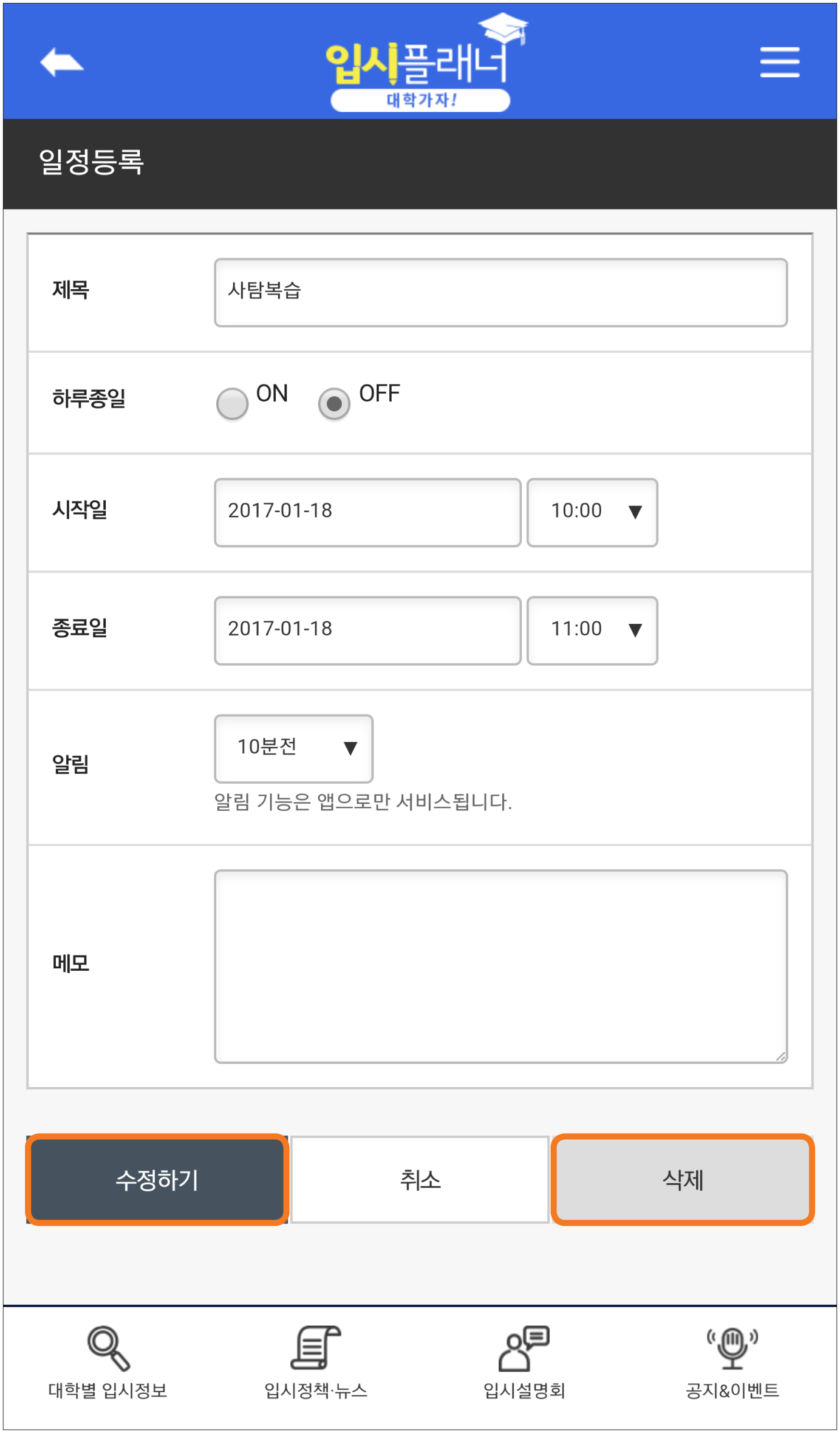The image size is (840, 1433).
Task: Tap the 수정하기 button
Action: point(157,1179)
